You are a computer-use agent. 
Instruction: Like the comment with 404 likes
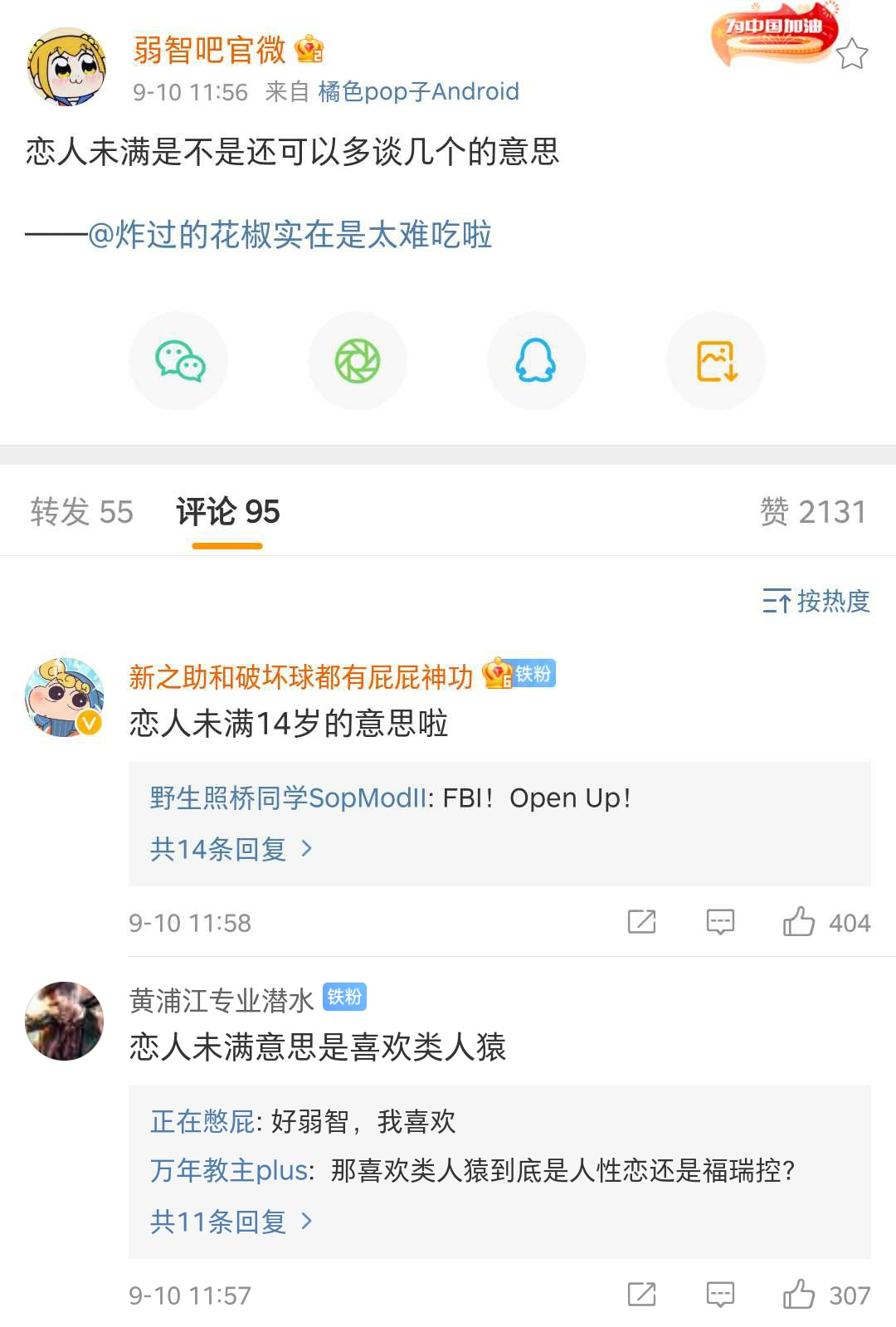point(800,922)
